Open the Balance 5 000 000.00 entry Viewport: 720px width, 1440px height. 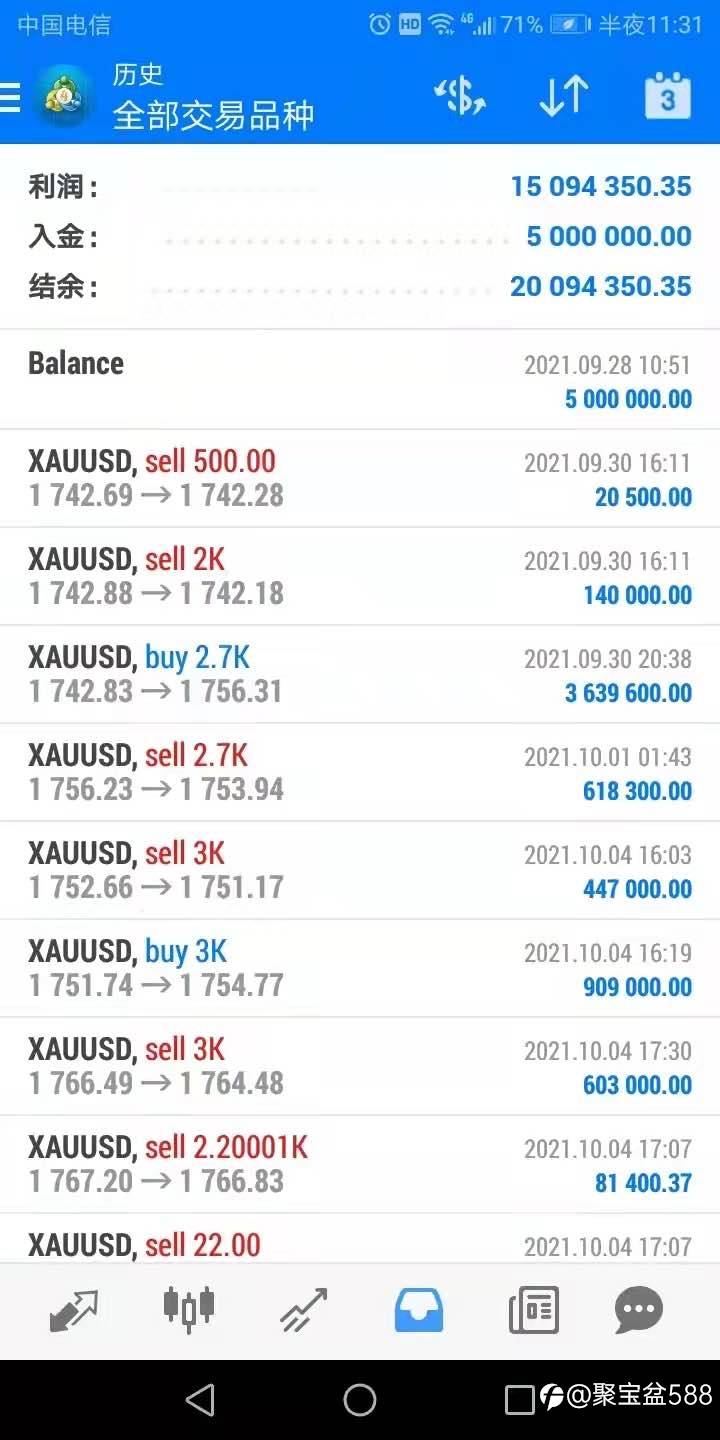360,380
